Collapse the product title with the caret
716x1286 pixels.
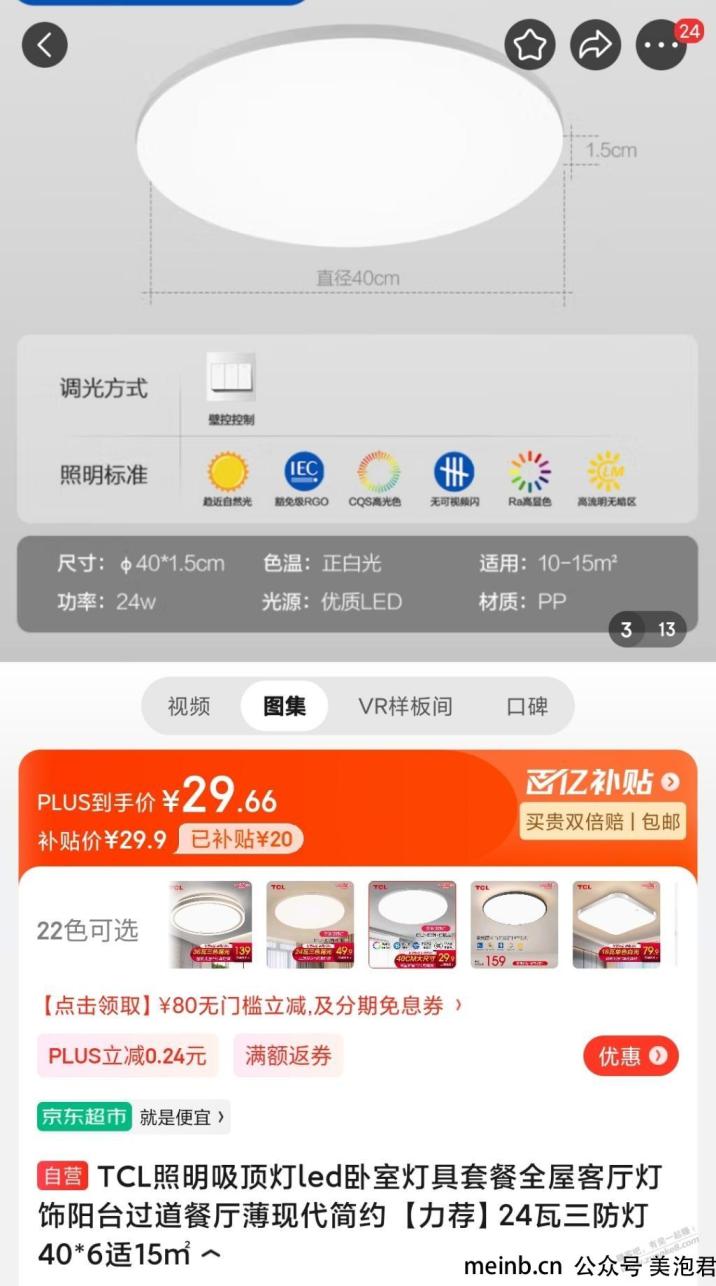point(213,1252)
